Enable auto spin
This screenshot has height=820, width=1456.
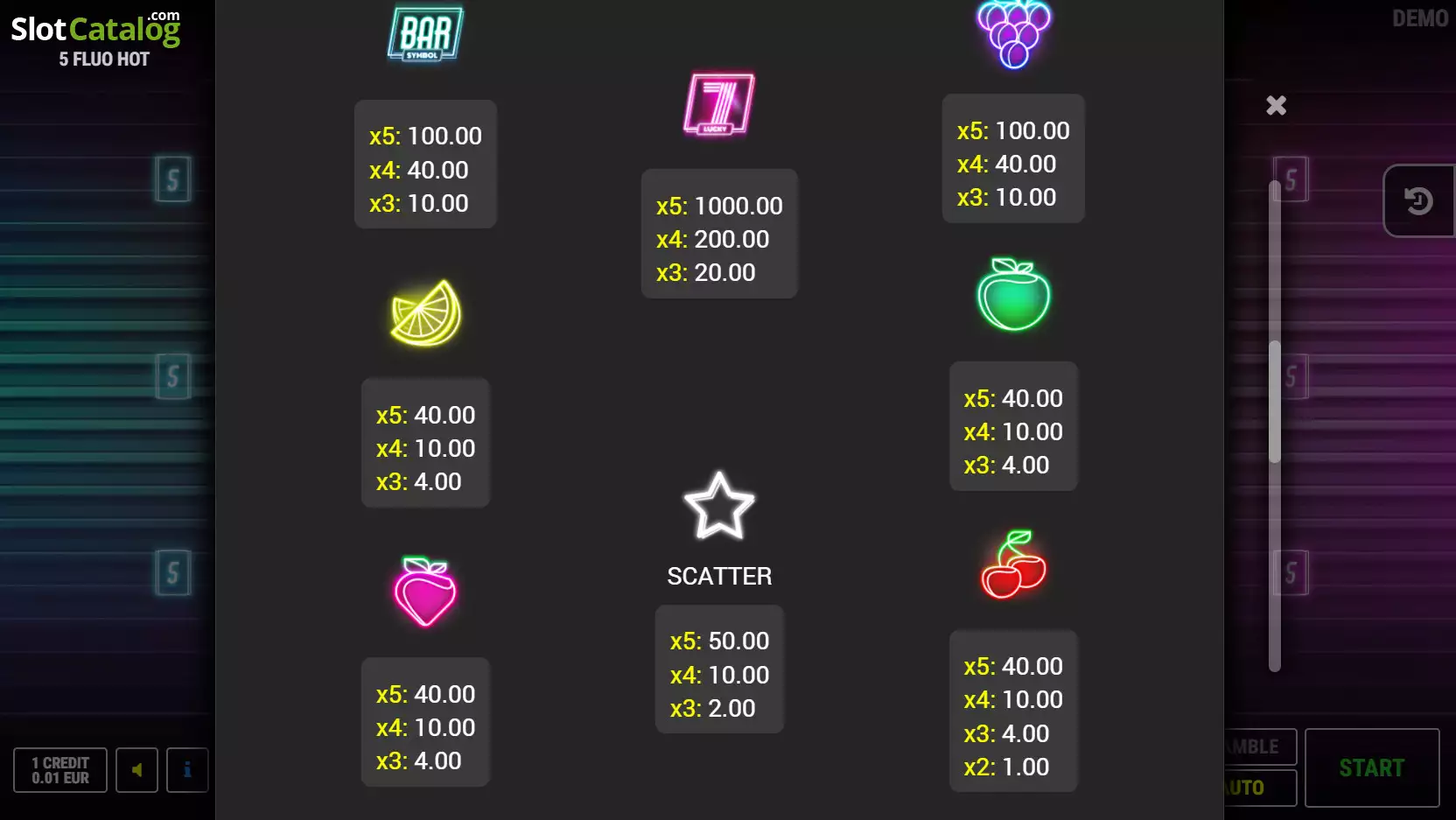pos(1260,788)
